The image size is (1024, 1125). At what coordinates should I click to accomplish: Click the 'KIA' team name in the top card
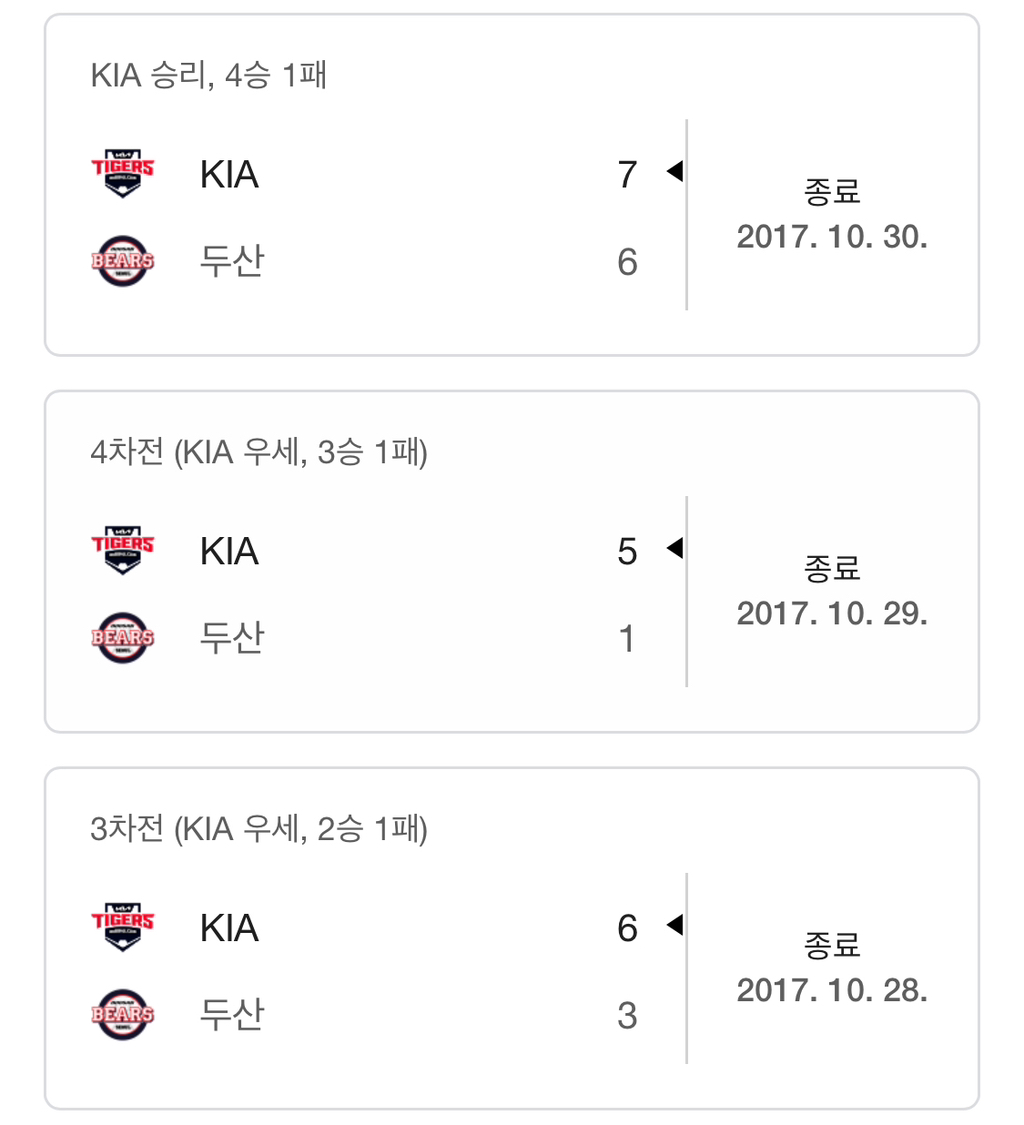tap(228, 172)
